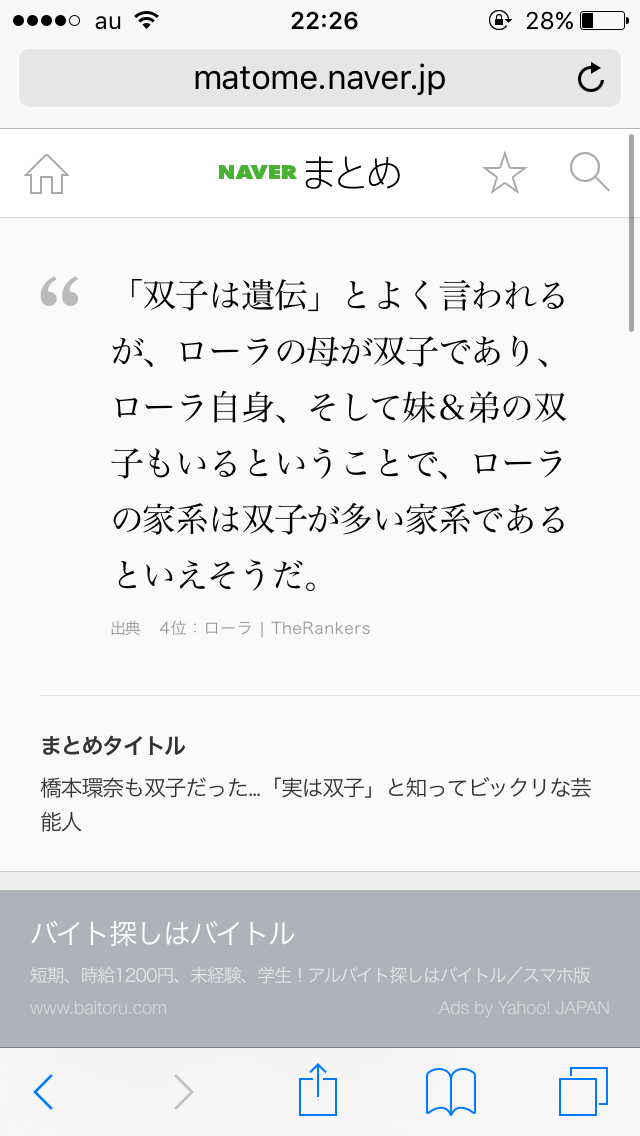Open Safari bookmarks
Image resolution: width=640 pixels, height=1136 pixels.
tap(451, 1091)
